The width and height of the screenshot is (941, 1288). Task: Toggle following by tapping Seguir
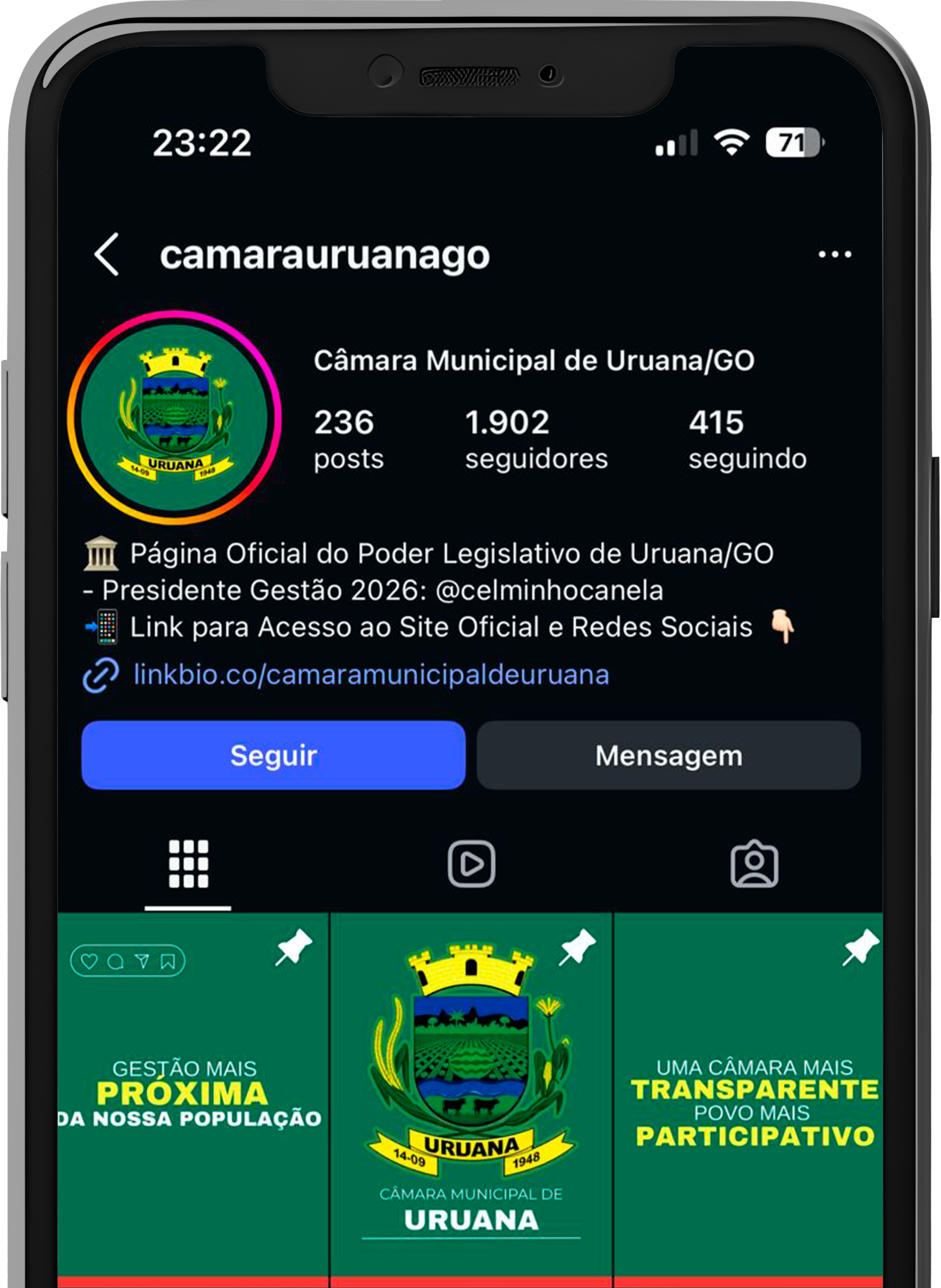tap(272, 756)
